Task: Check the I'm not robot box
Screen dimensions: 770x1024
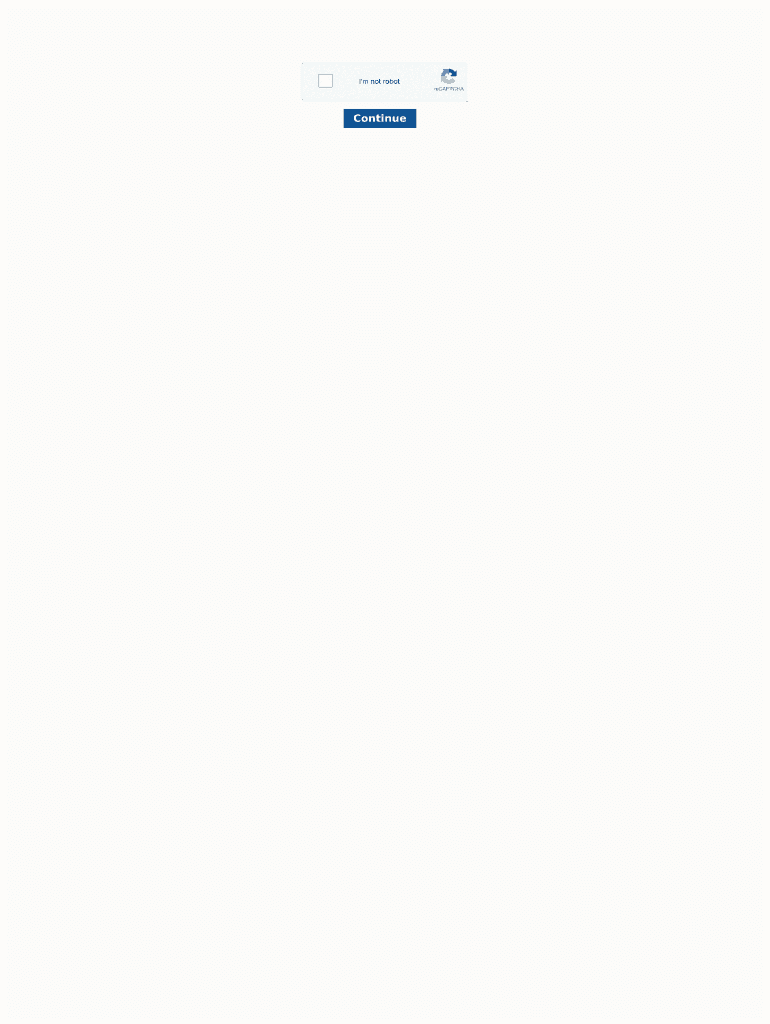Action: click(325, 81)
